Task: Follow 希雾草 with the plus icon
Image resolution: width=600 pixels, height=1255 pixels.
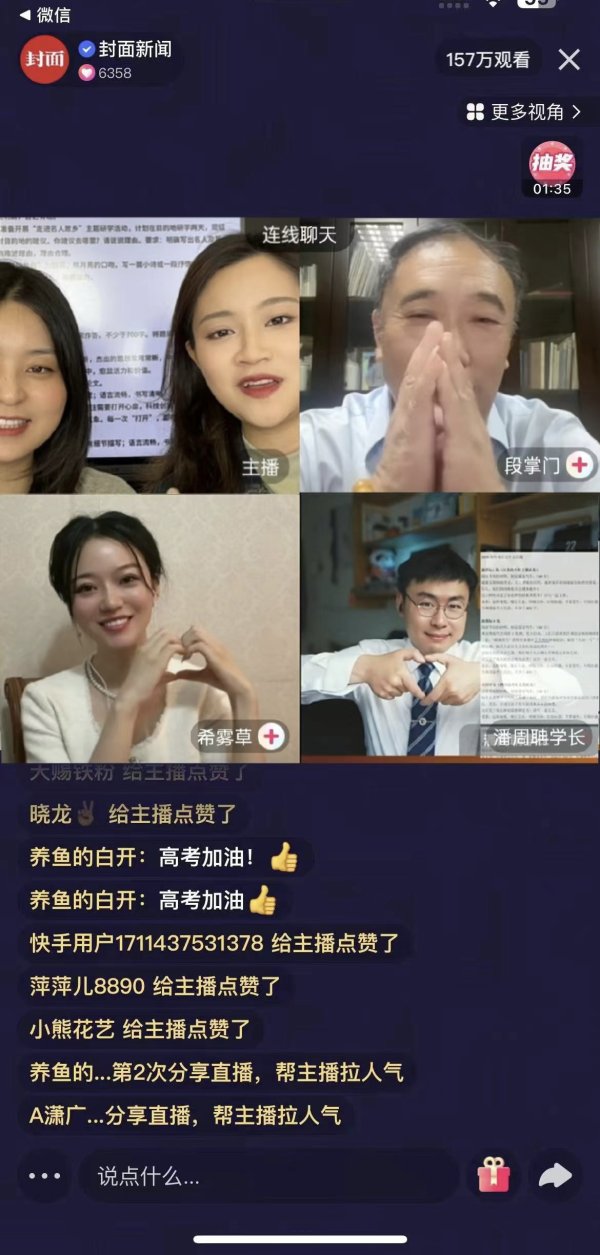Action: (x=271, y=738)
